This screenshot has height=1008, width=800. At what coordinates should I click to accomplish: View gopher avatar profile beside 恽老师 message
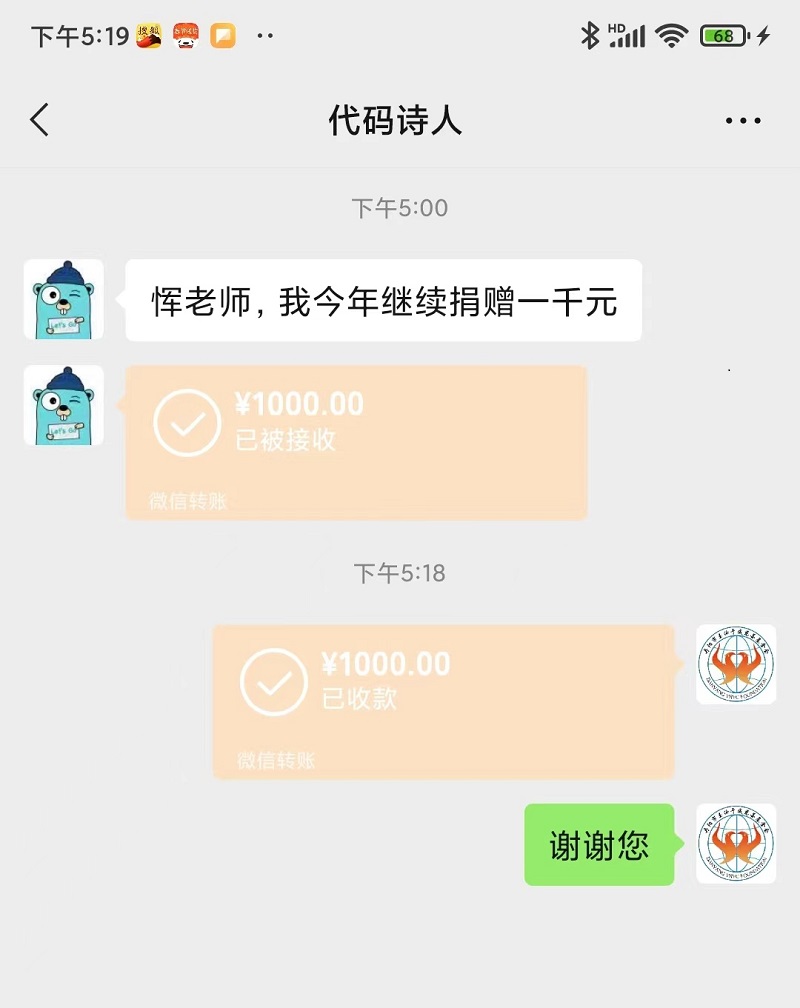[x=63, y=299]
